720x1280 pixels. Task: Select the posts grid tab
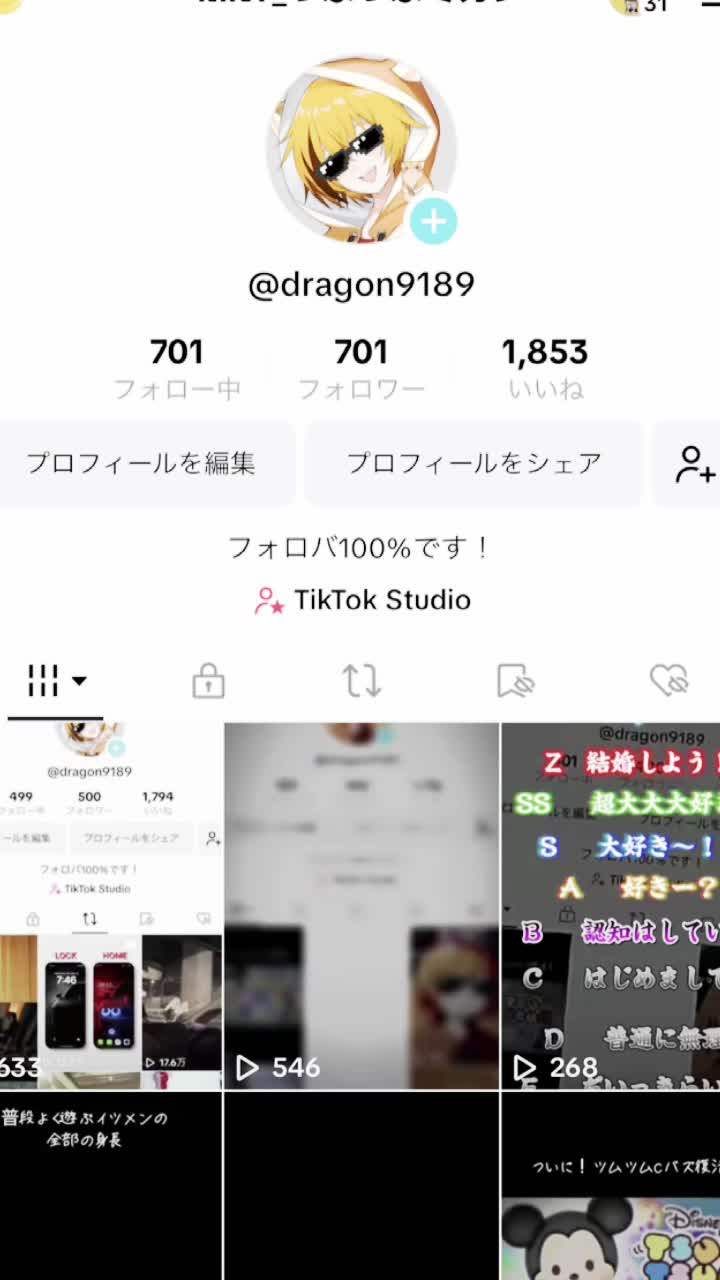(x=55, y=682)
